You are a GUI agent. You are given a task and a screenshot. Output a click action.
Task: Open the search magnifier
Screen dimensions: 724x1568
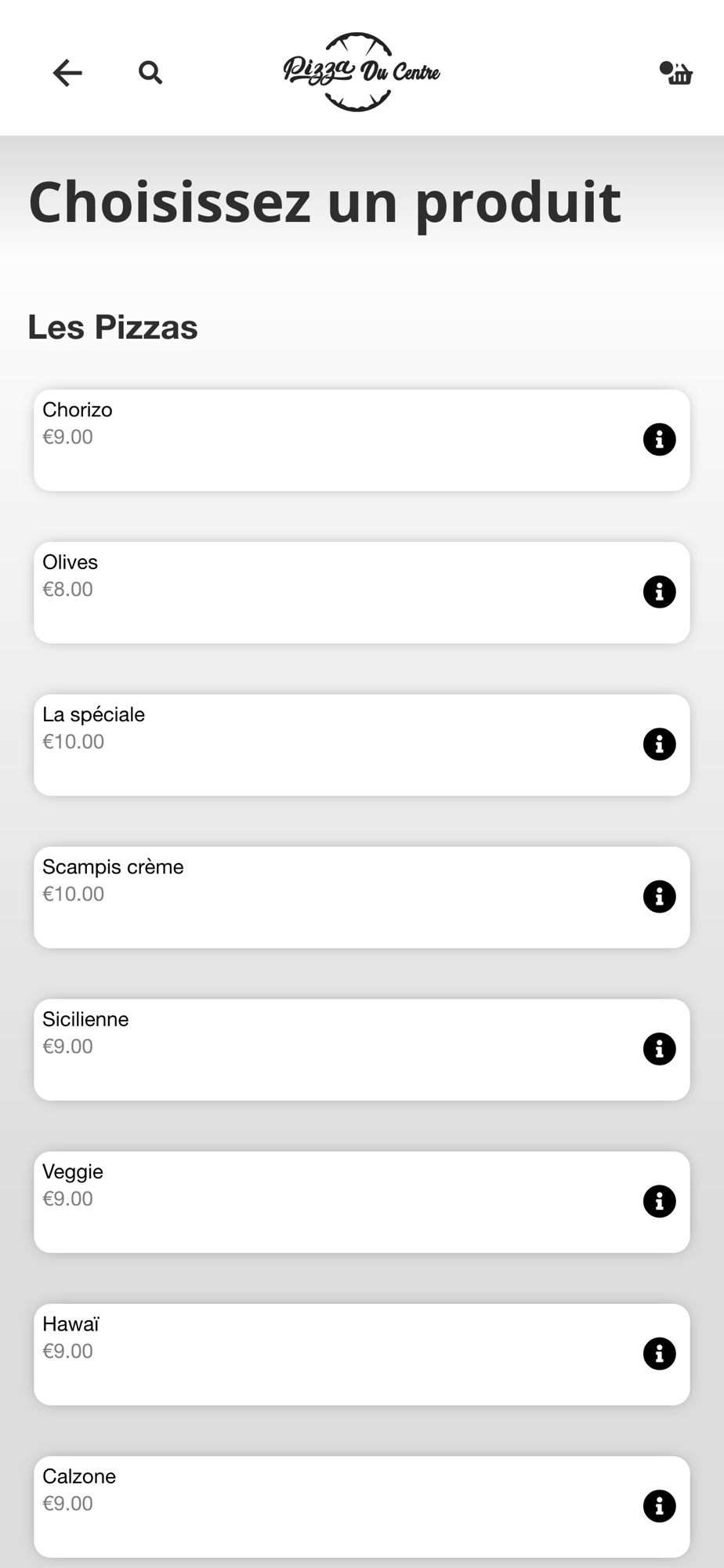coord(150,73)
